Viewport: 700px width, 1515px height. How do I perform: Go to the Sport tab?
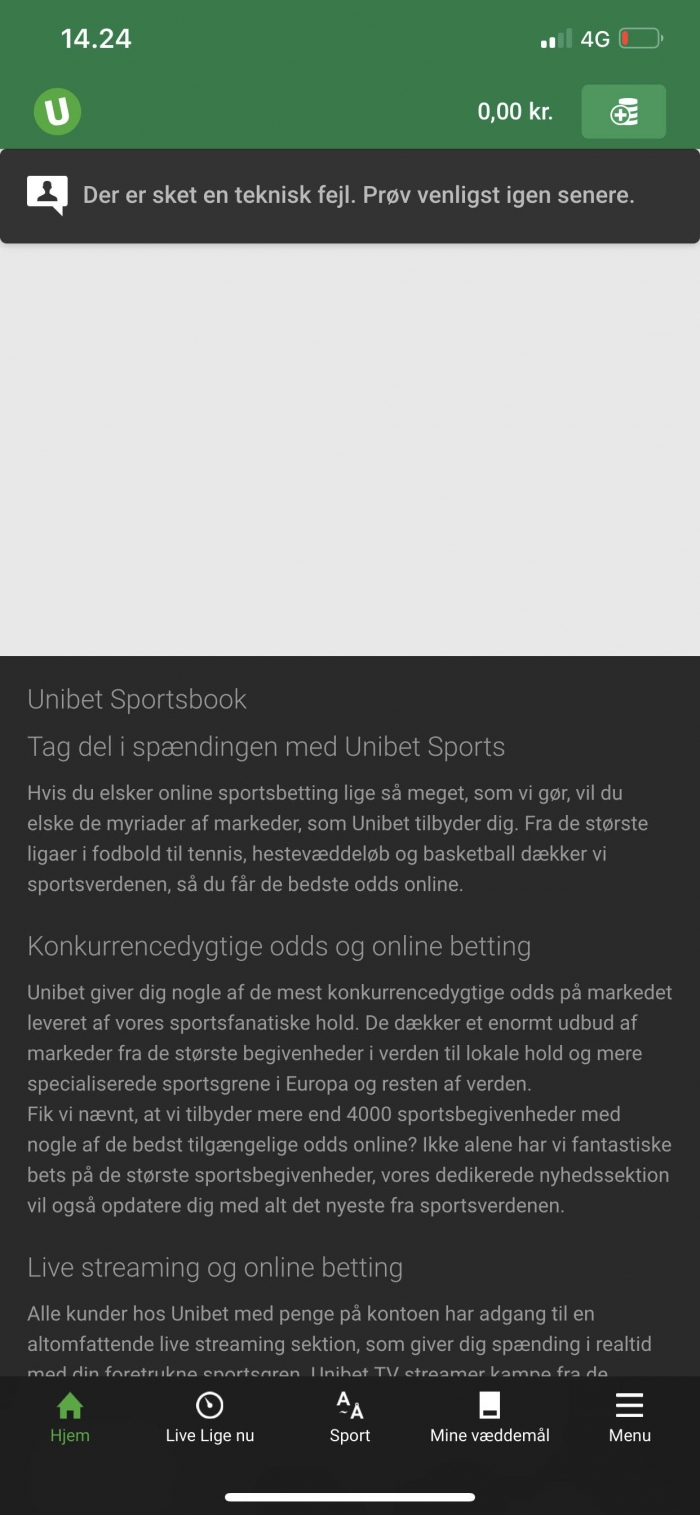350,1418
